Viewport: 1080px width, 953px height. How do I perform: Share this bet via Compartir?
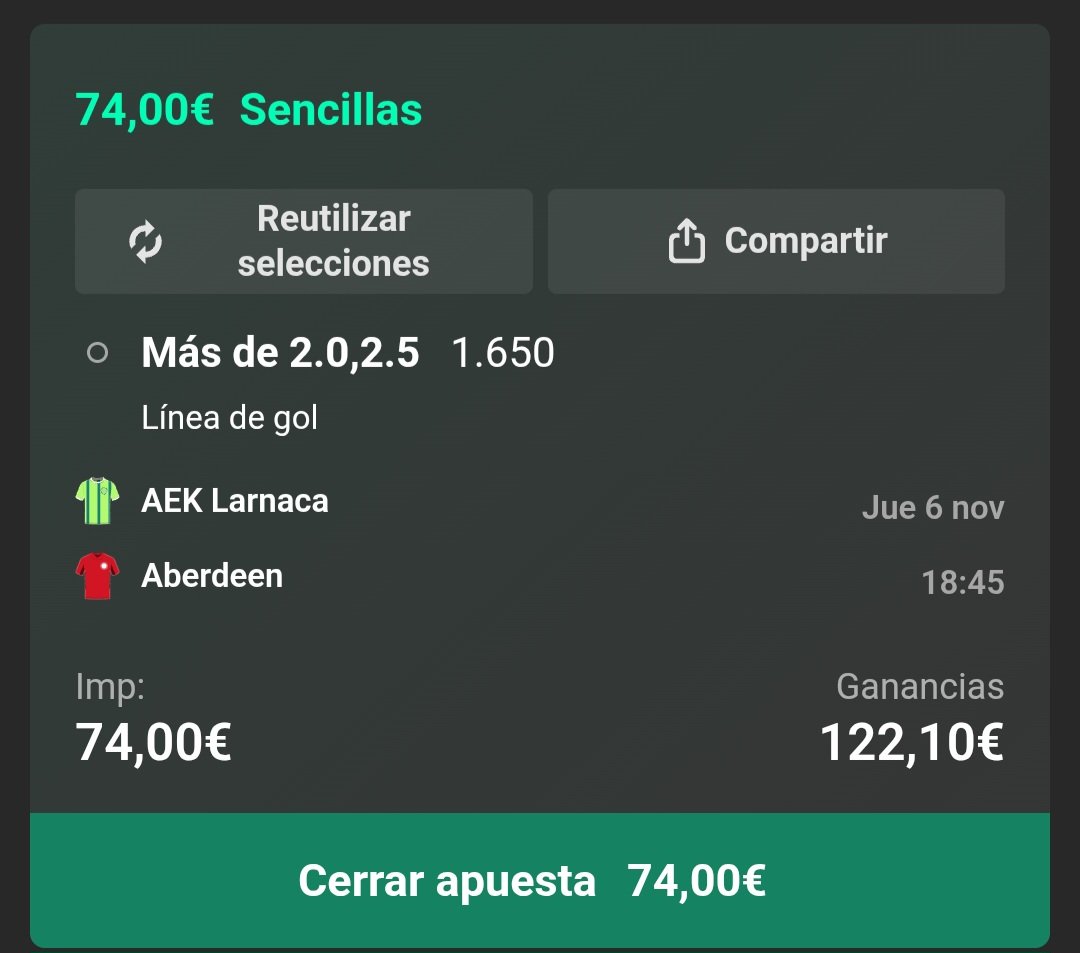pos(776,241)
